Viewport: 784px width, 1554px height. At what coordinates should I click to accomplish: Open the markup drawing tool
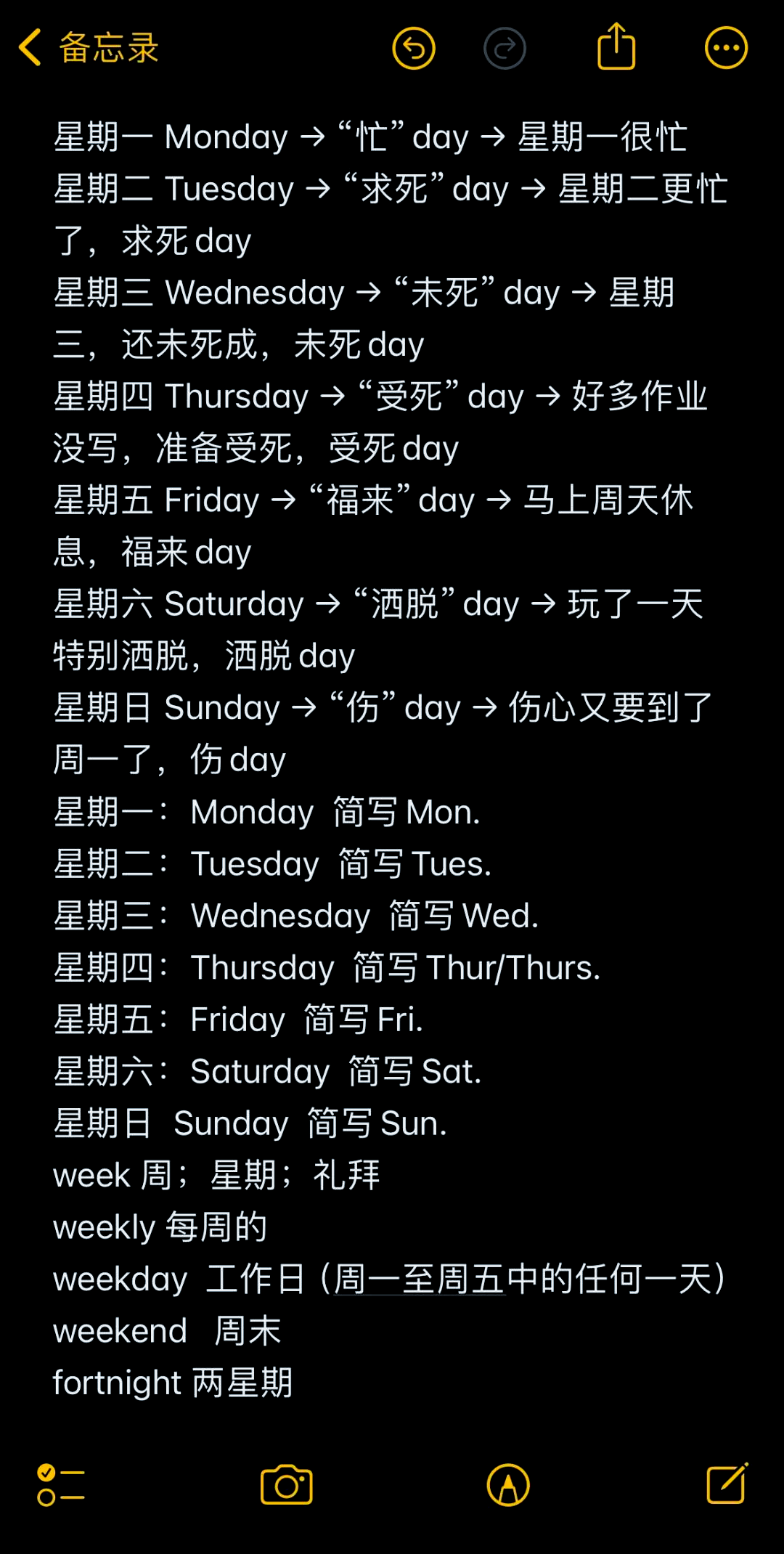click(508, 1485)
